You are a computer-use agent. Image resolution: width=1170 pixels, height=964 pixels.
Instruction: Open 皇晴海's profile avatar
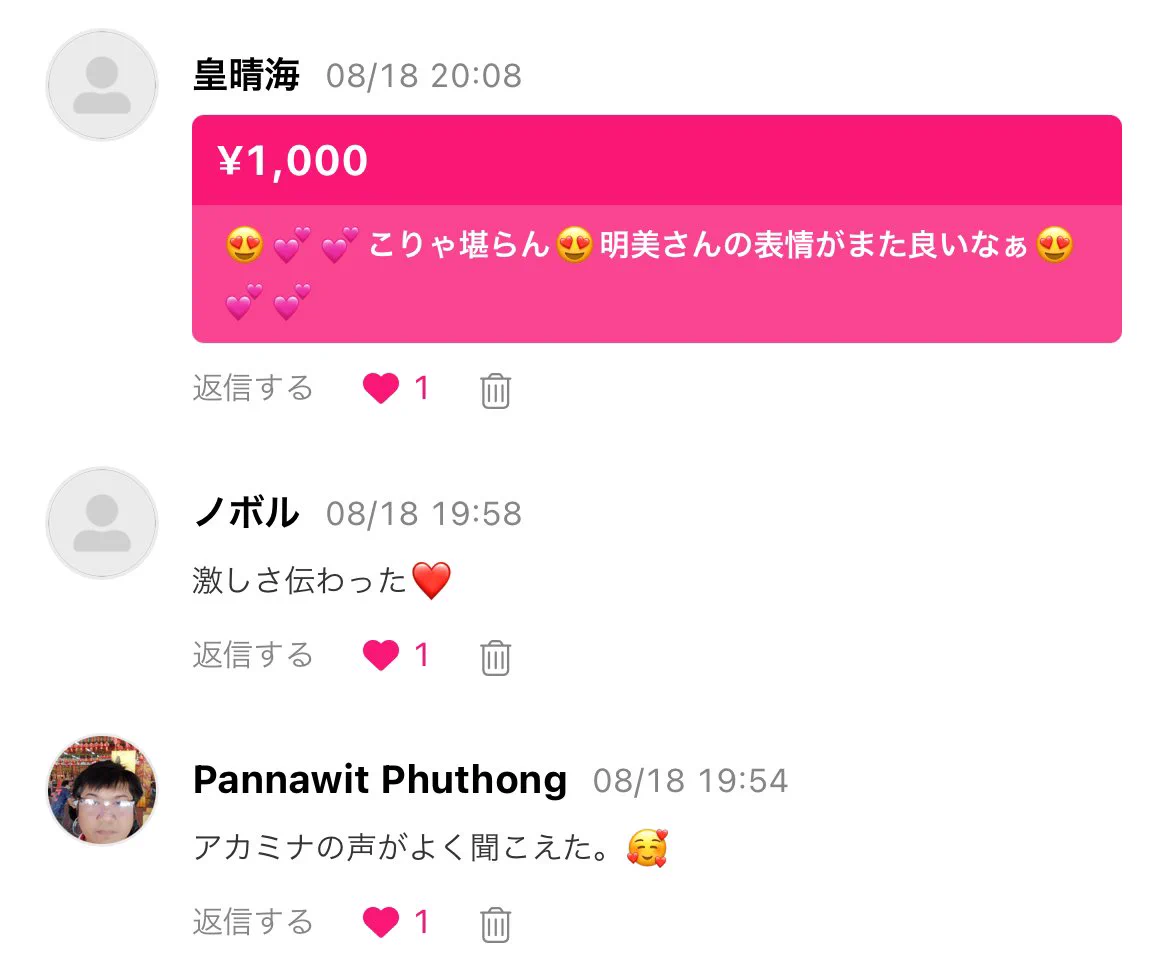pyautogui.click(x=102, y=85)
